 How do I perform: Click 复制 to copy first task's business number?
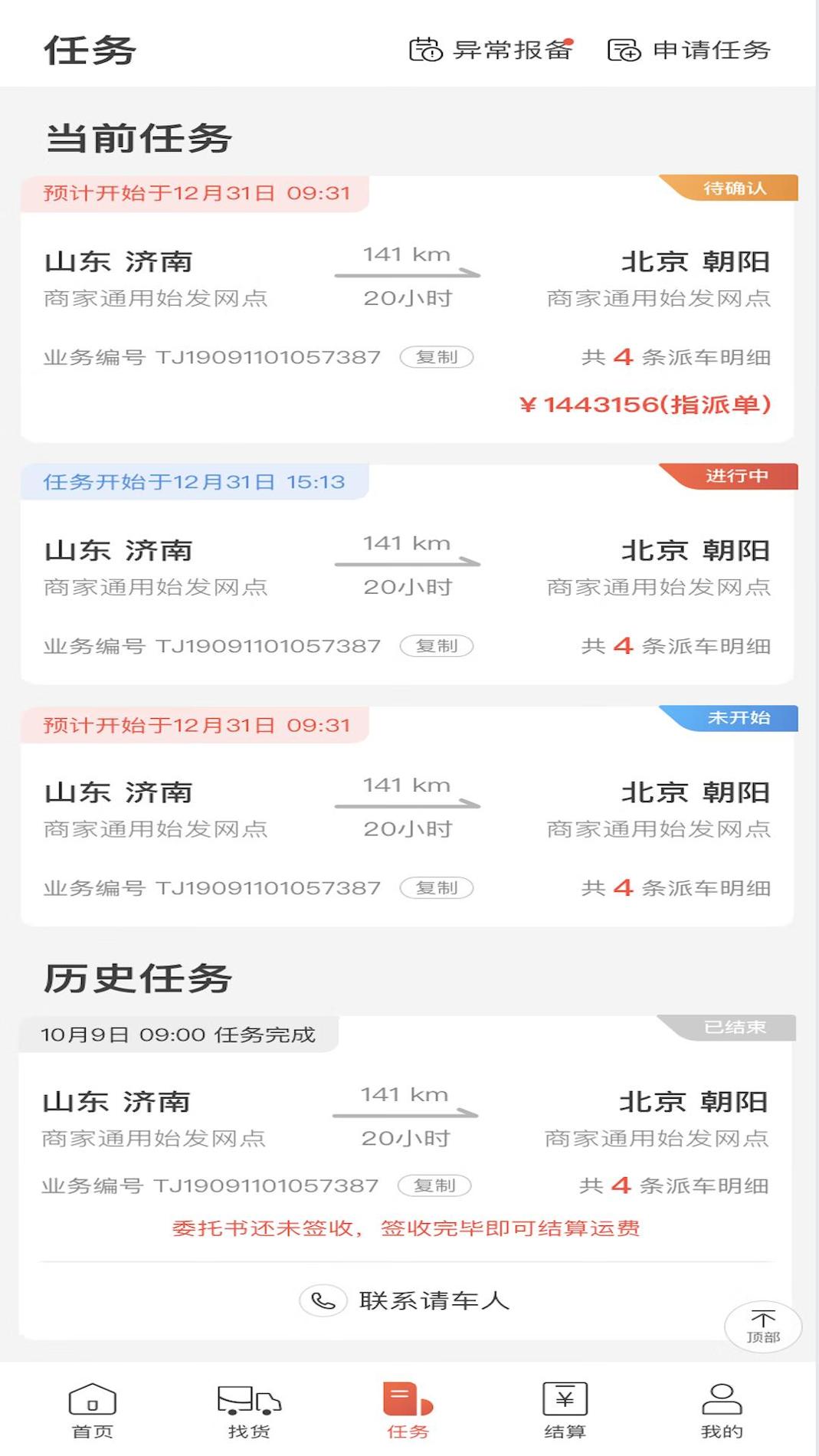pos(435,357)
